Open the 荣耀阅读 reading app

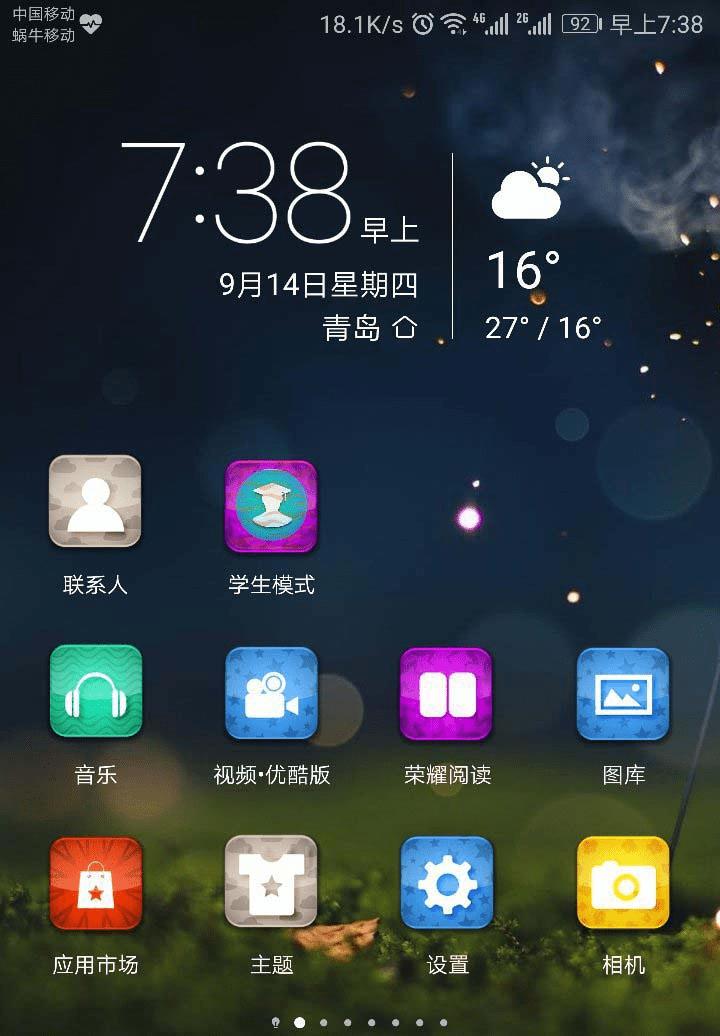(x=447, y=694)
